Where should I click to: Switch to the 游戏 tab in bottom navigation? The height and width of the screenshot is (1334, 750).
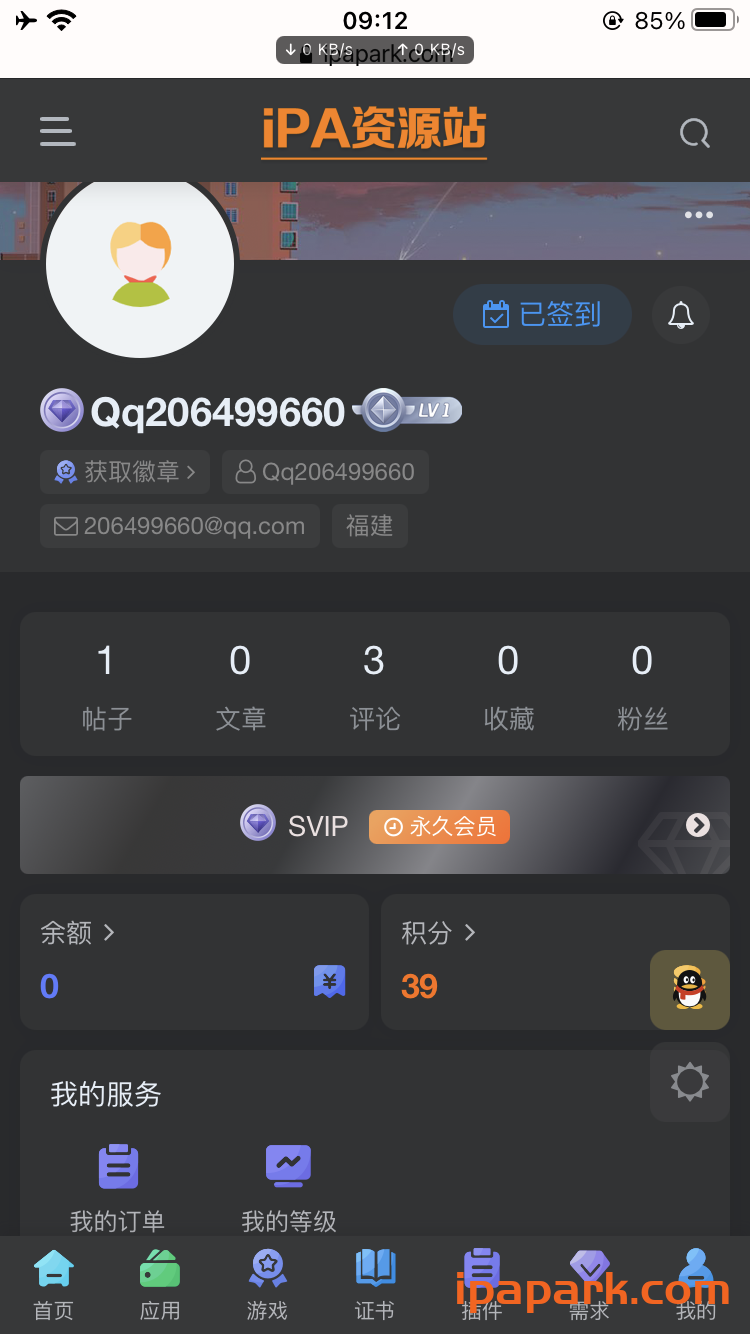point(267,1285)
